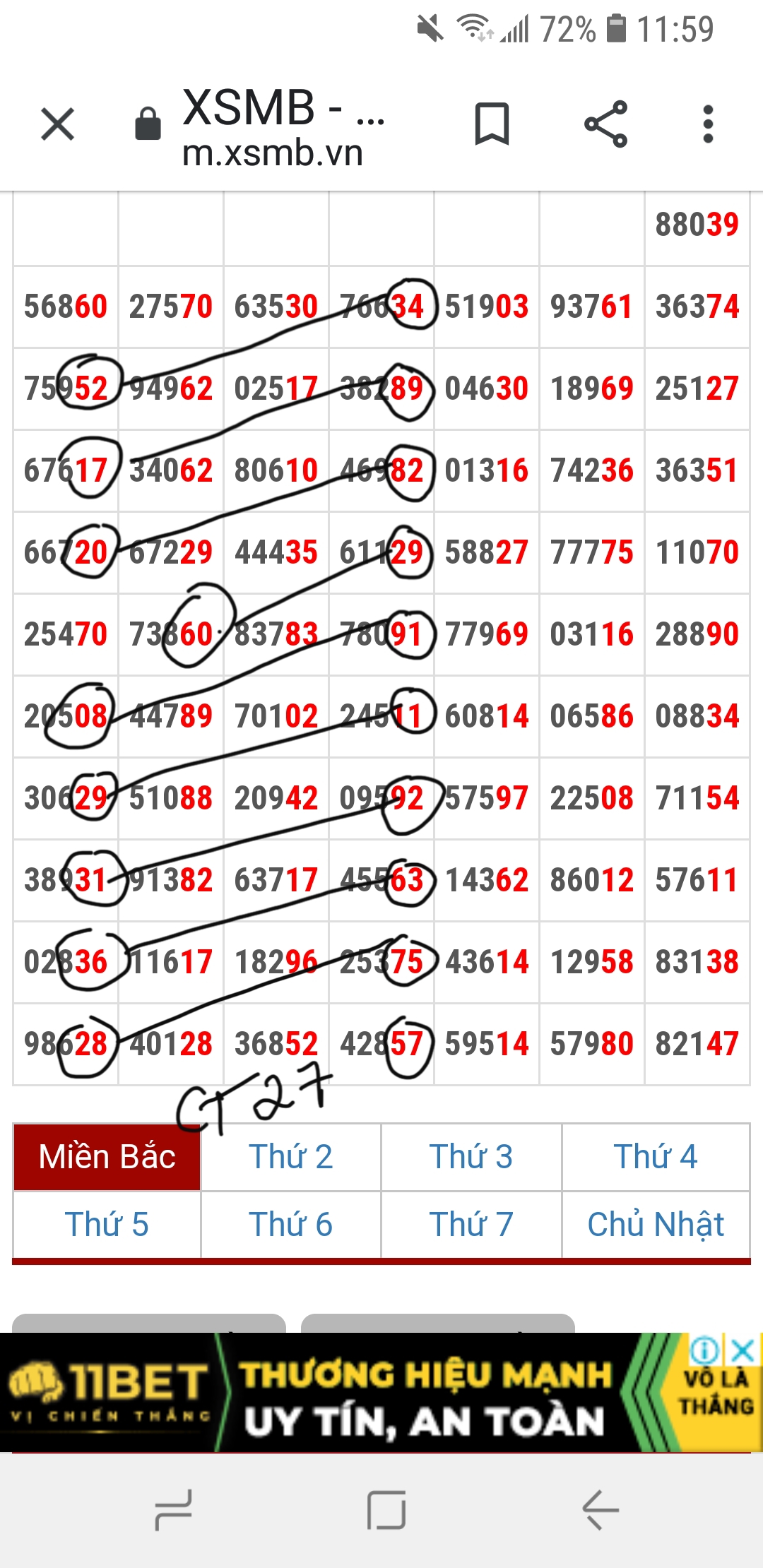The image size is (763, 1568).
Task: Switch to Thứ 3 results
Action: pyautogui.click(x=471, y=1157)
